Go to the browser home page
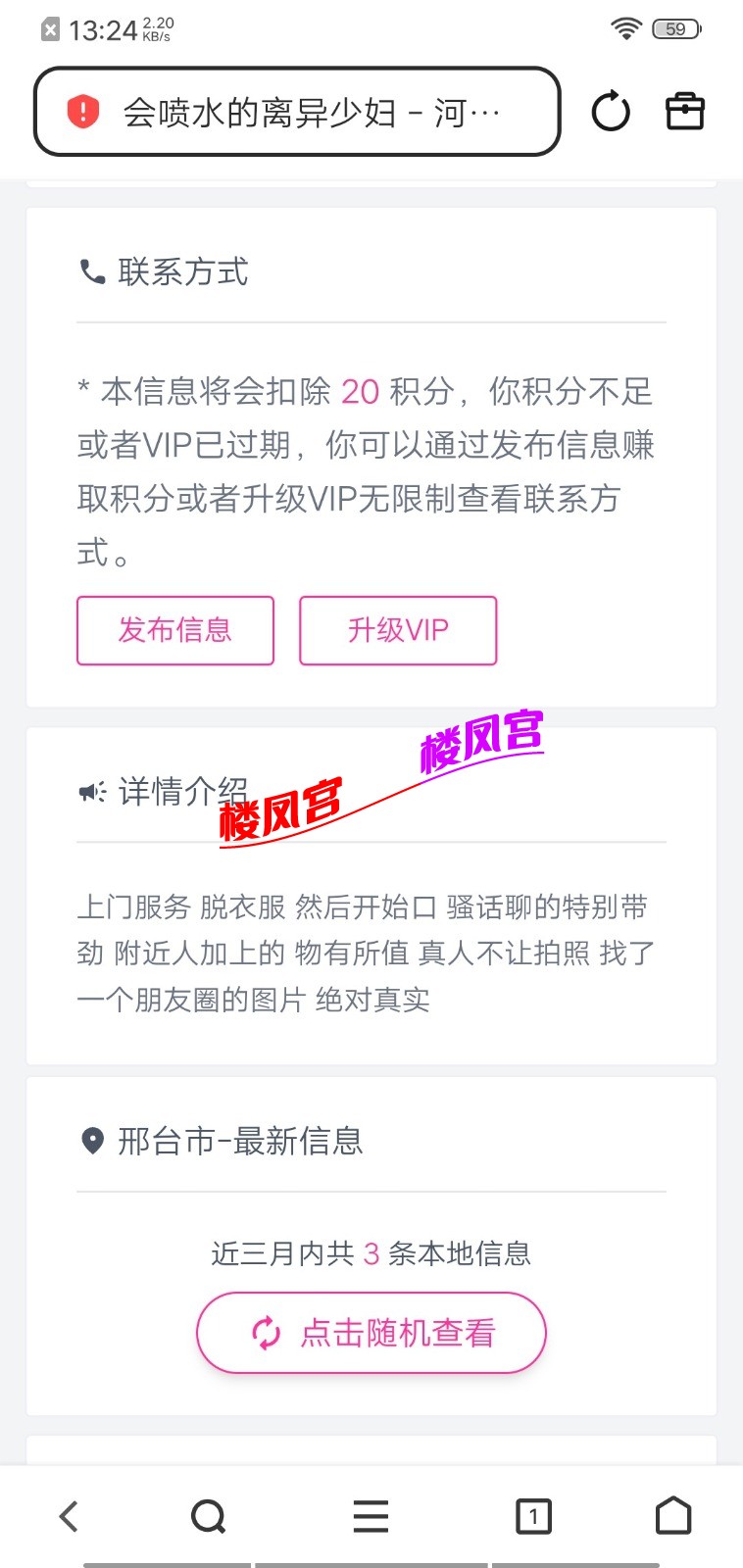Image resolution: width=743 pixels, height=1568 pixels. [x=673, y=1516]
